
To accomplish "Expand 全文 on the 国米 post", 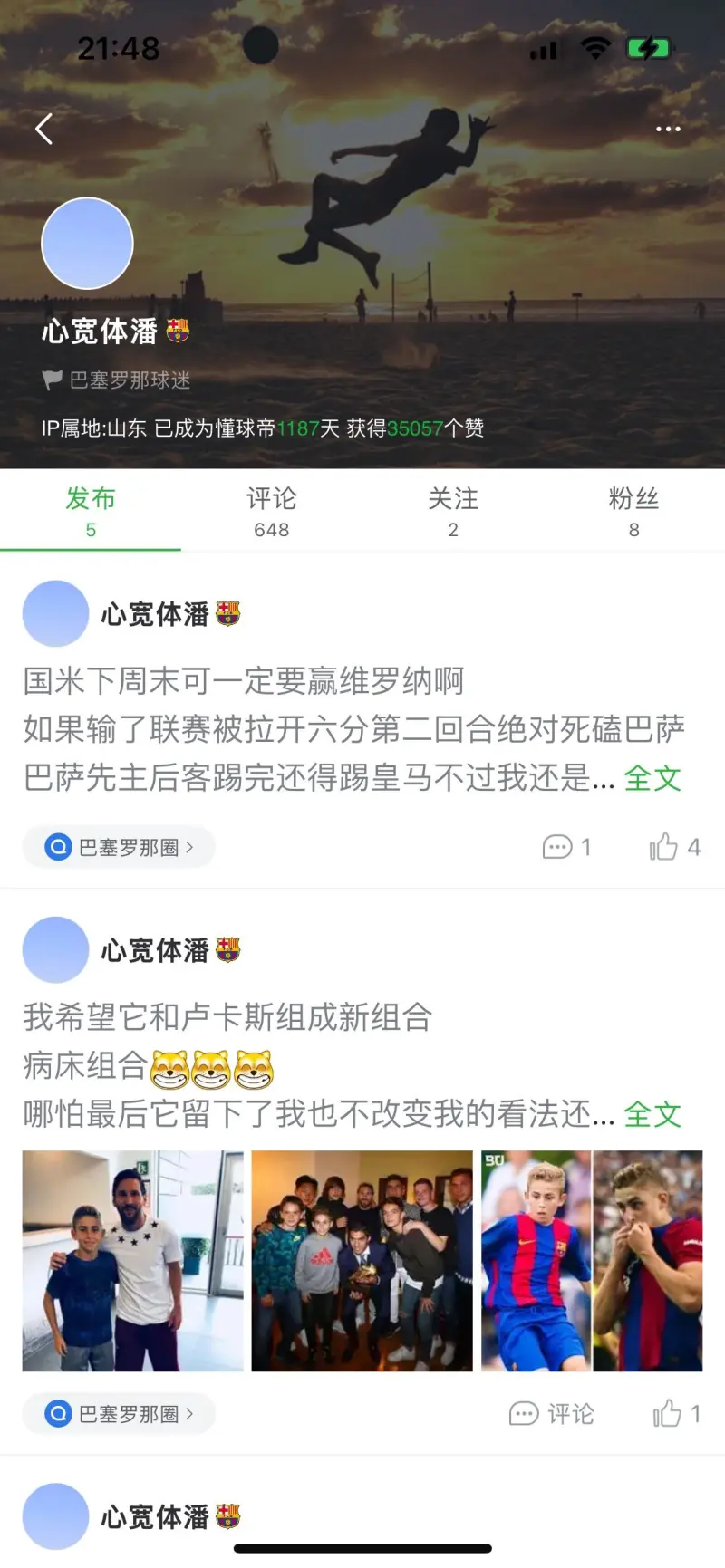I will 652,778.
